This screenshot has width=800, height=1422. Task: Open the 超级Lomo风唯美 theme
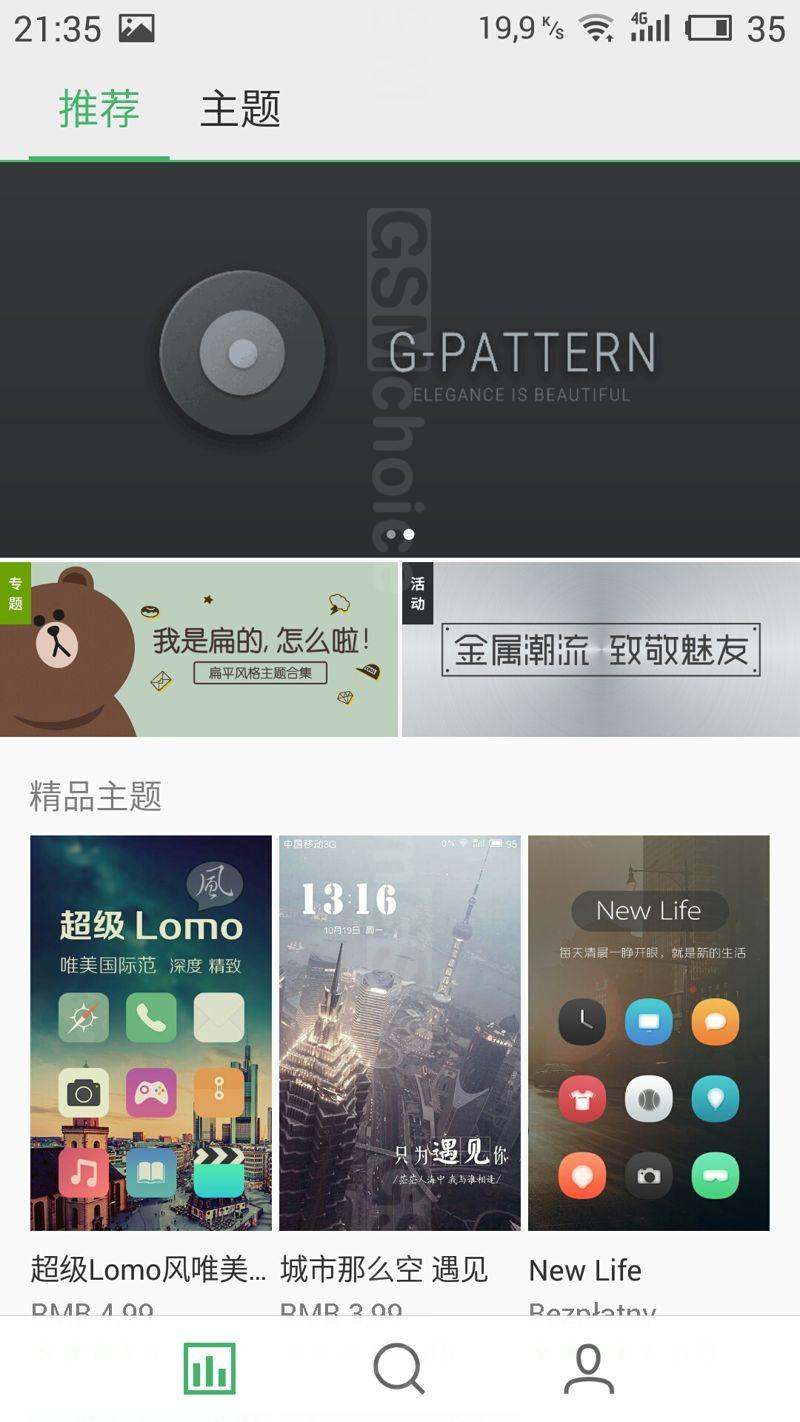151,1033
